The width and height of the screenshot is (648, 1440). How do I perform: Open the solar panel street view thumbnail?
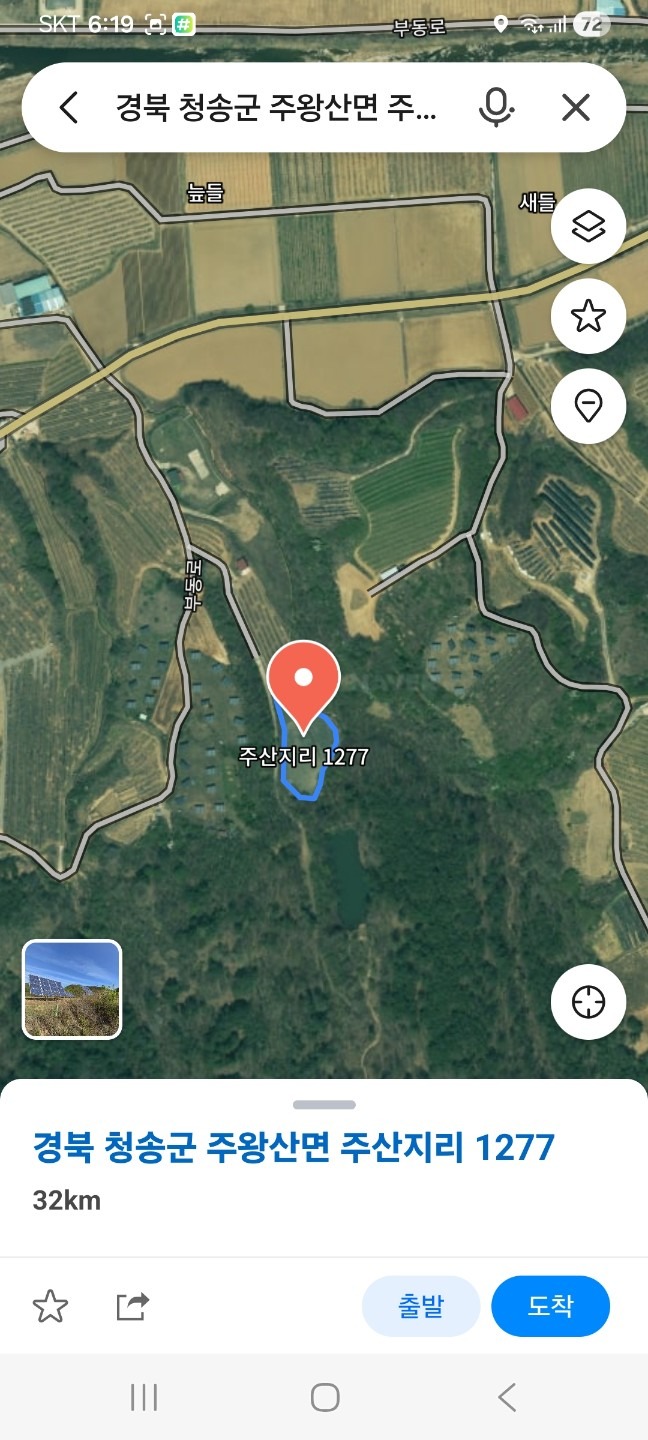tap(72, 989)
